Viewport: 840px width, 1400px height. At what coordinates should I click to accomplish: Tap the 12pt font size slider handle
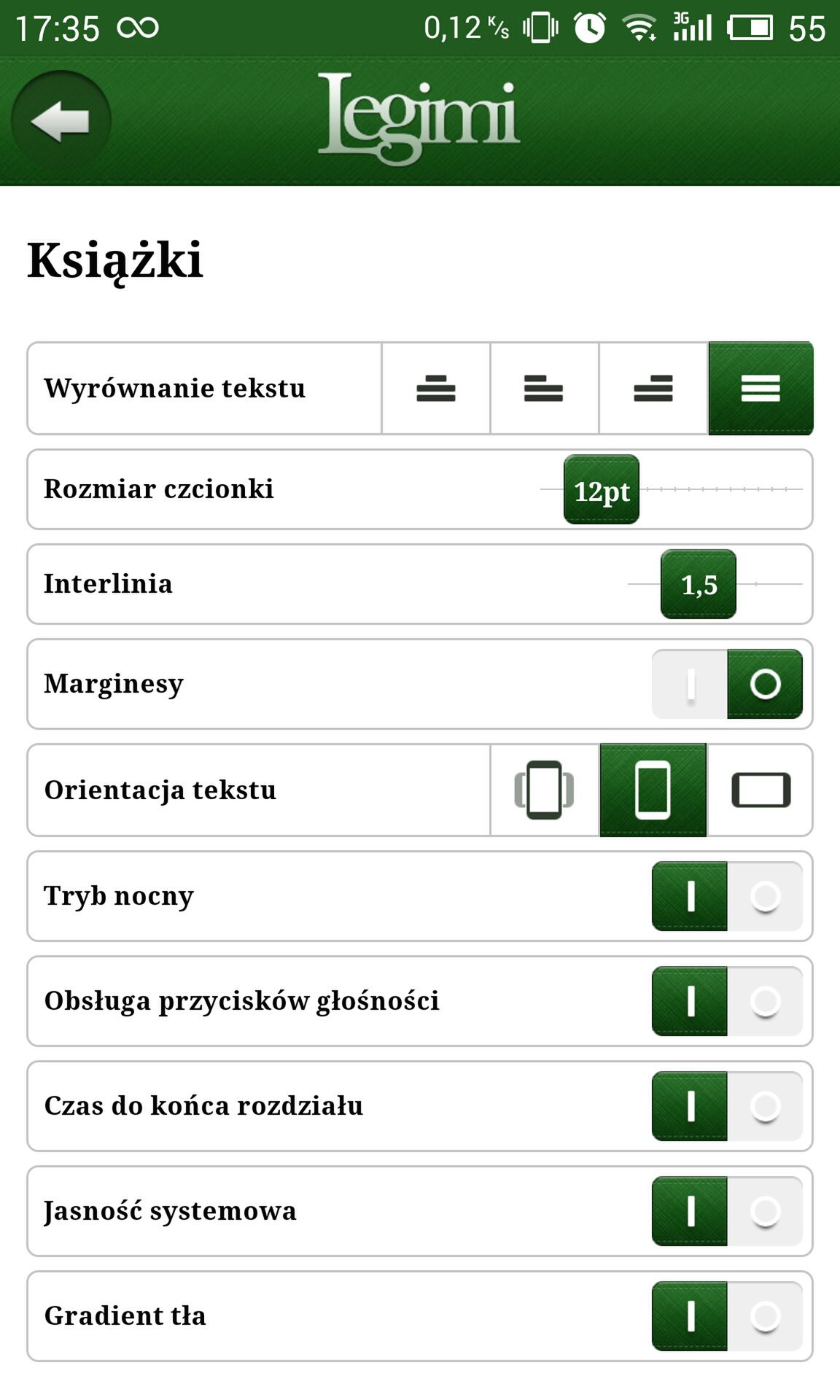(602, 489)
